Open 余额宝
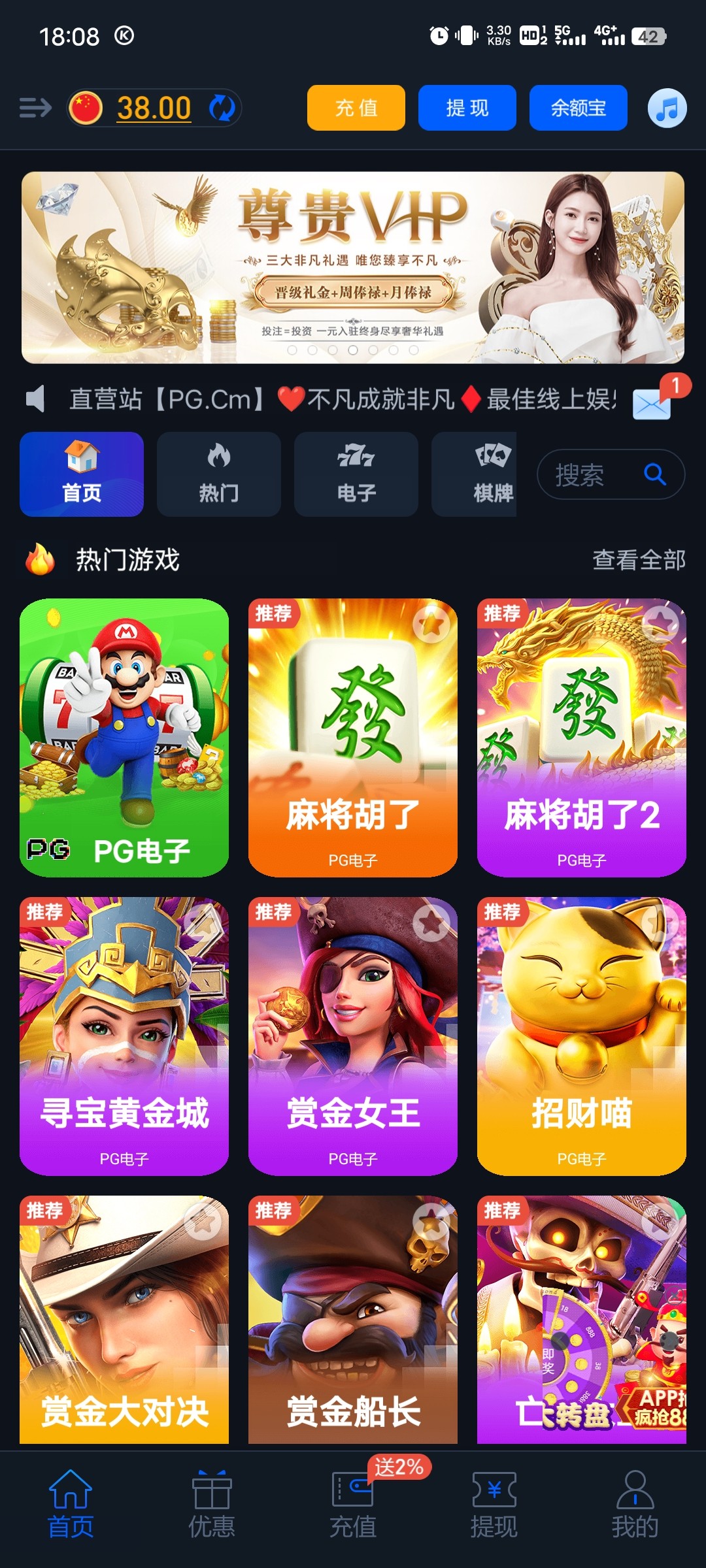The image size is (706, 1568). 579,108
